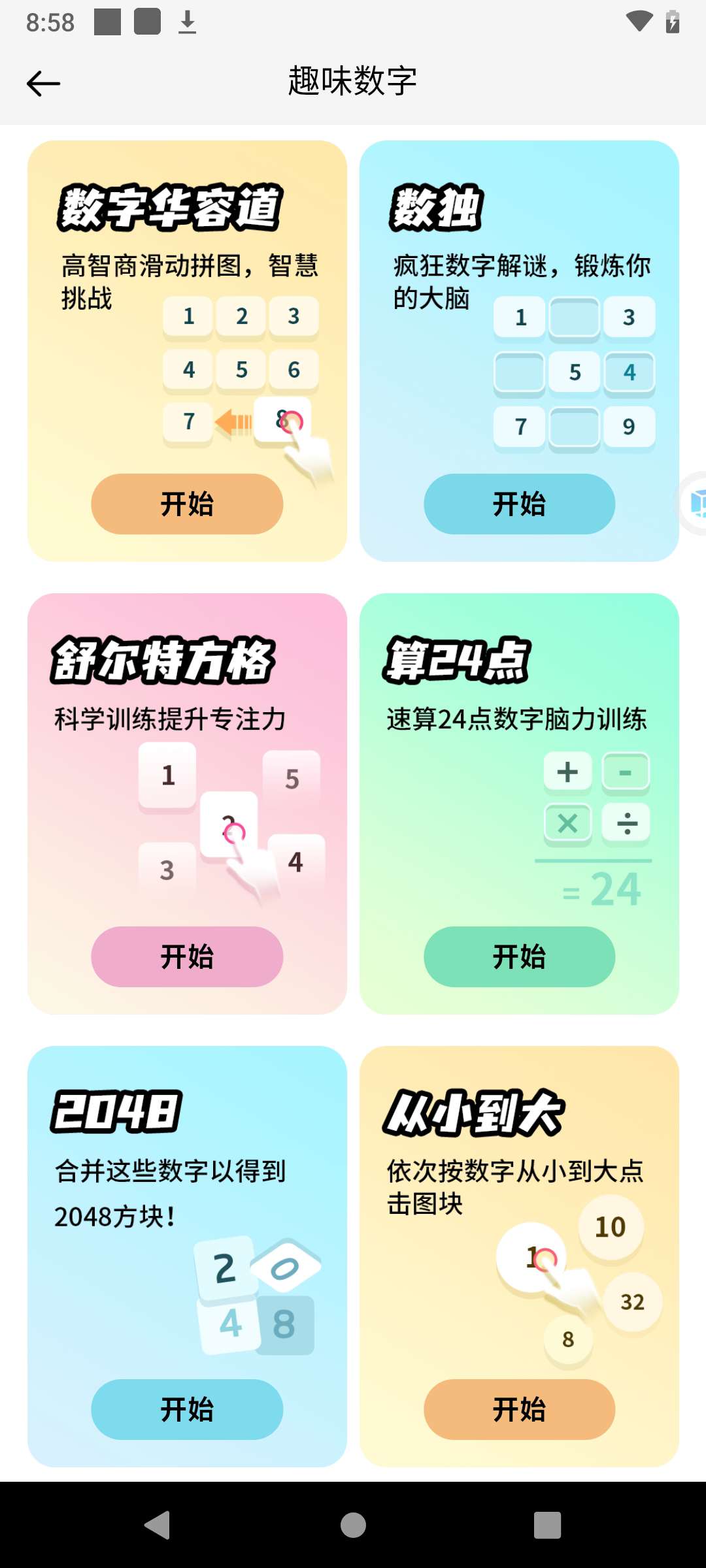This screenshot has width=706, height=1568.
Task: Start the 数字华容道 game
Action: click(187, 504)
